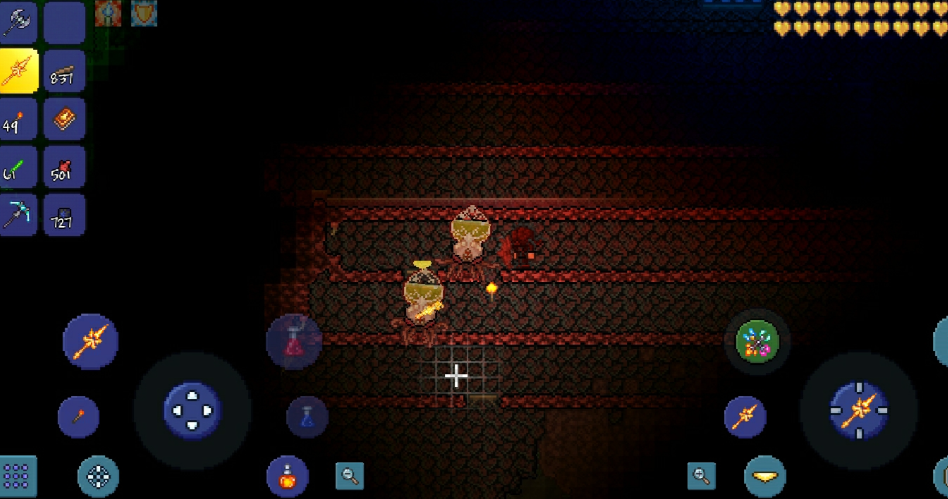
Task: Drink the blue mana potion
Action: point(307,416)
